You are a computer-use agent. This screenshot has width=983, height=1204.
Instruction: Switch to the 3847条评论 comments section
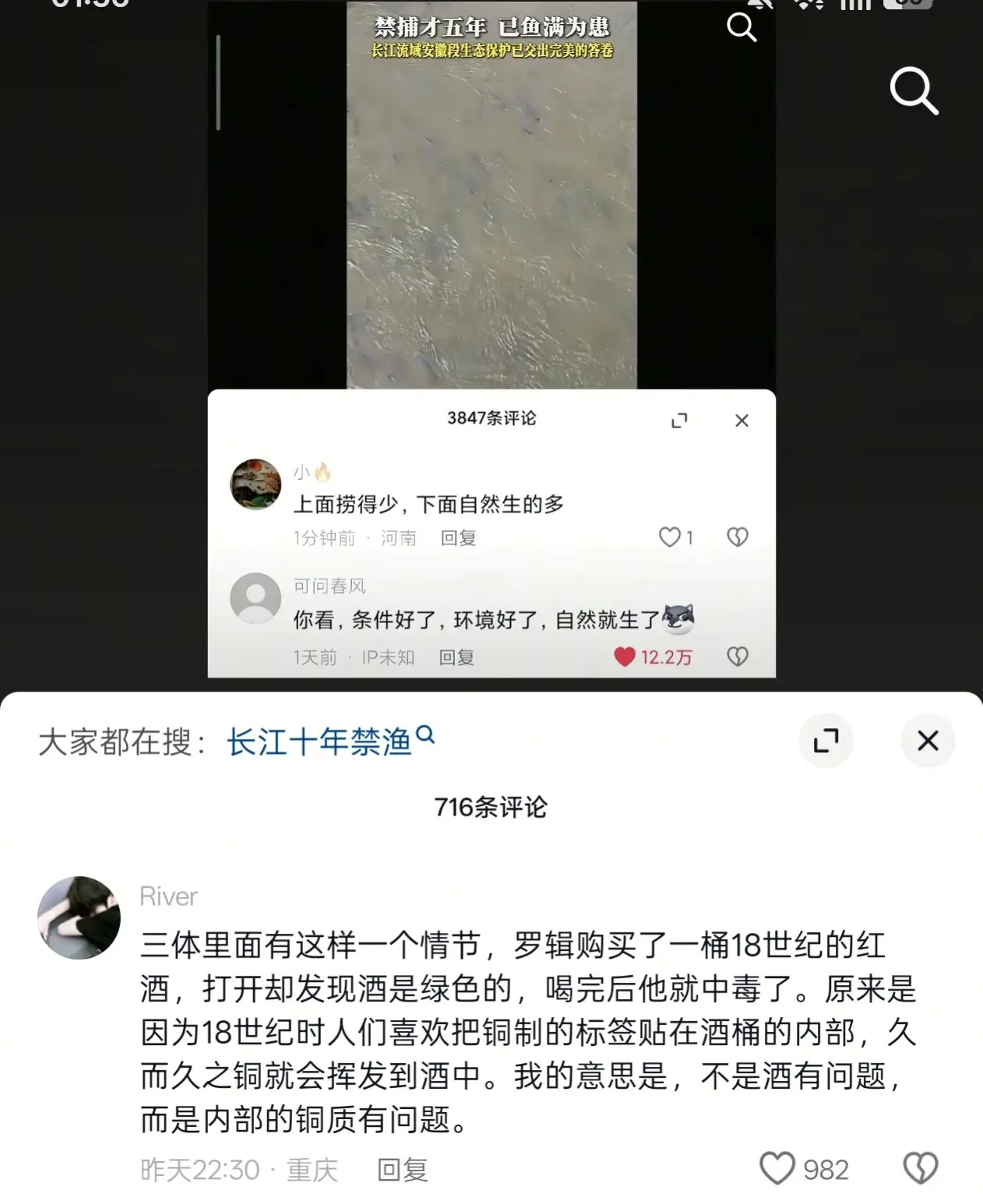coord(492,419)
